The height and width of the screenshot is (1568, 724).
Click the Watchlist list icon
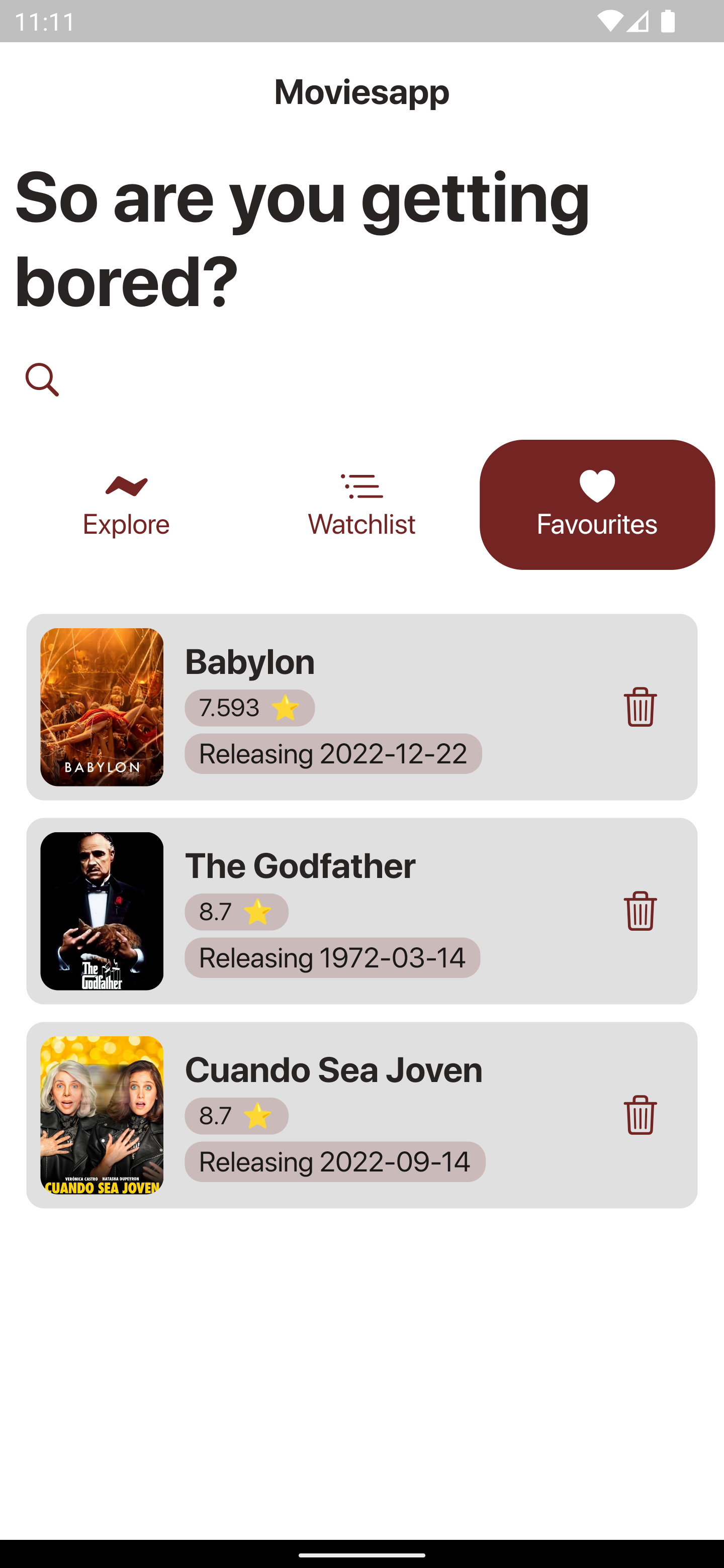point(363,485)
